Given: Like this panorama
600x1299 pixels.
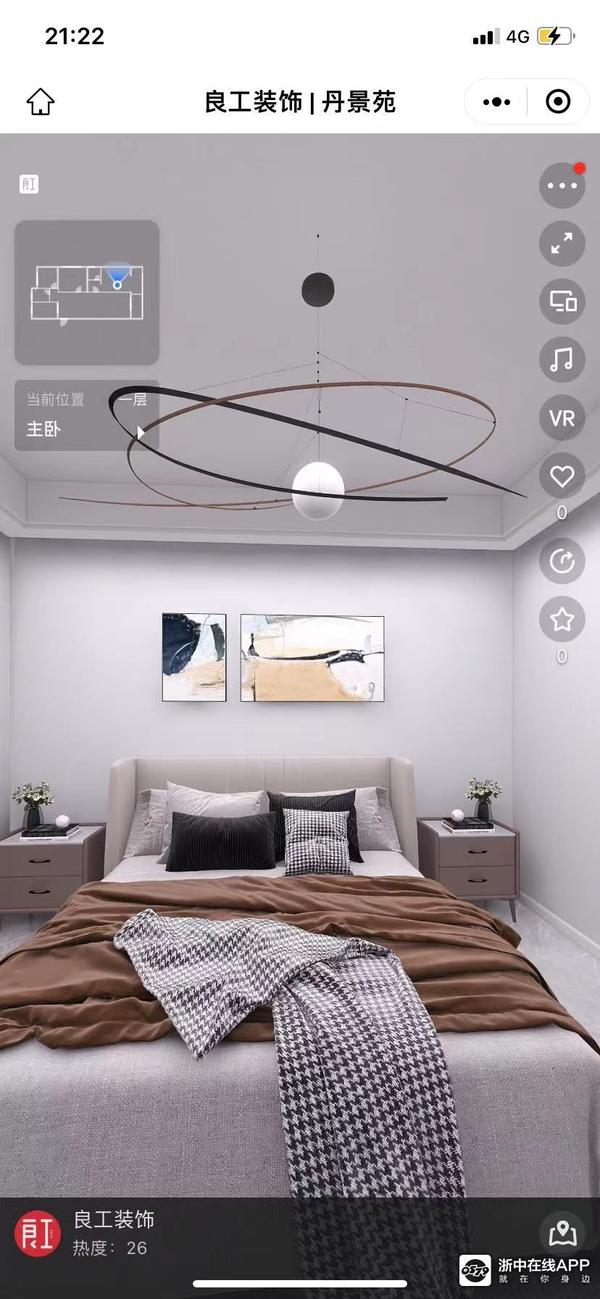Looking at the screenshot, I should click(x=562, y=477).
